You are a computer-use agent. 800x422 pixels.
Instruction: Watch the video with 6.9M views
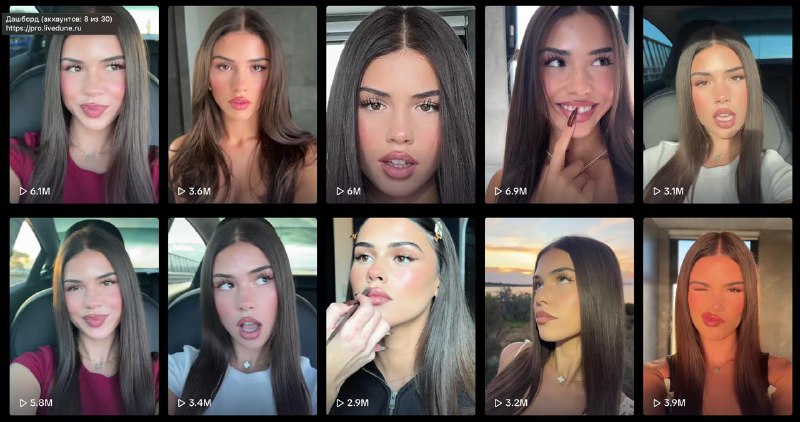559,105
